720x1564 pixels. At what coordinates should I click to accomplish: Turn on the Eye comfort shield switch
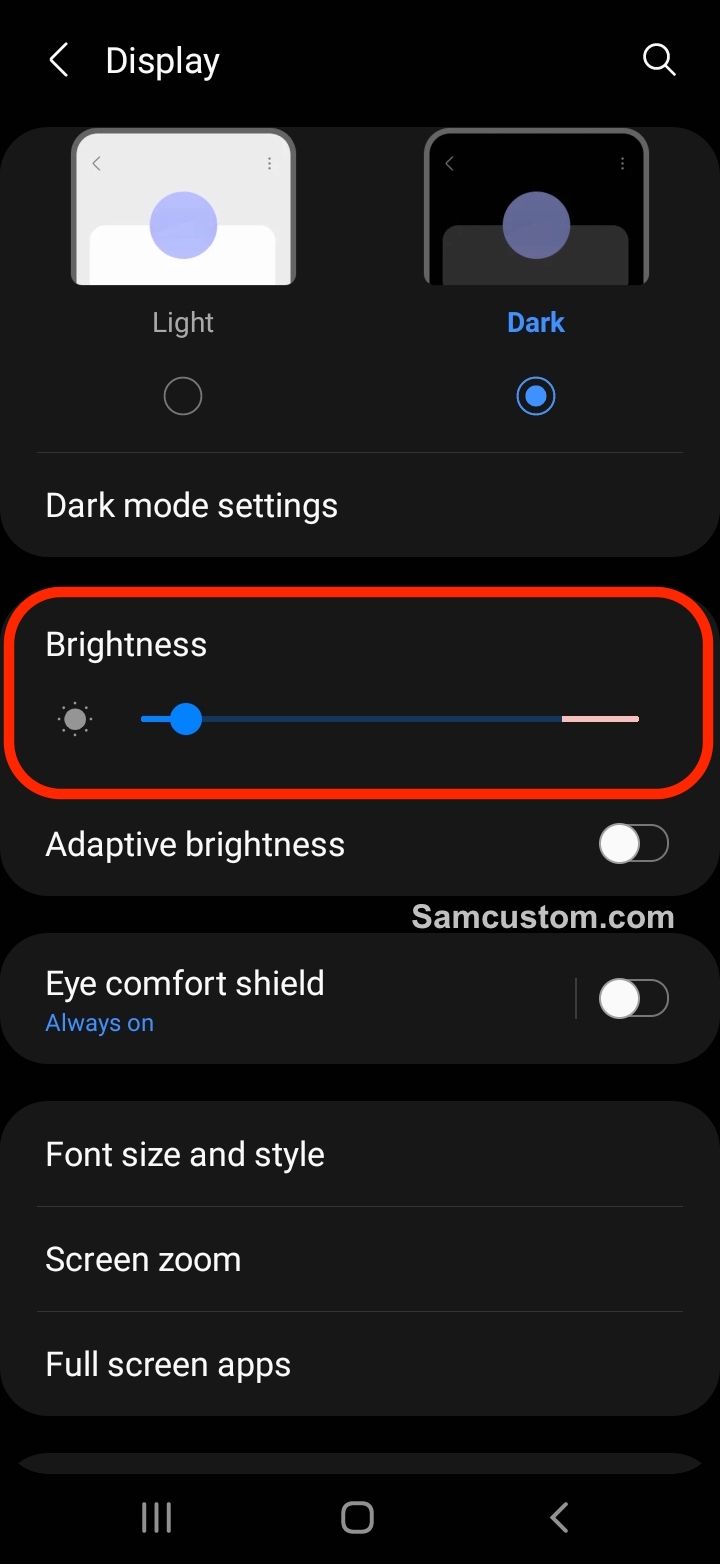pyautogui.click(x=633, y=998)
